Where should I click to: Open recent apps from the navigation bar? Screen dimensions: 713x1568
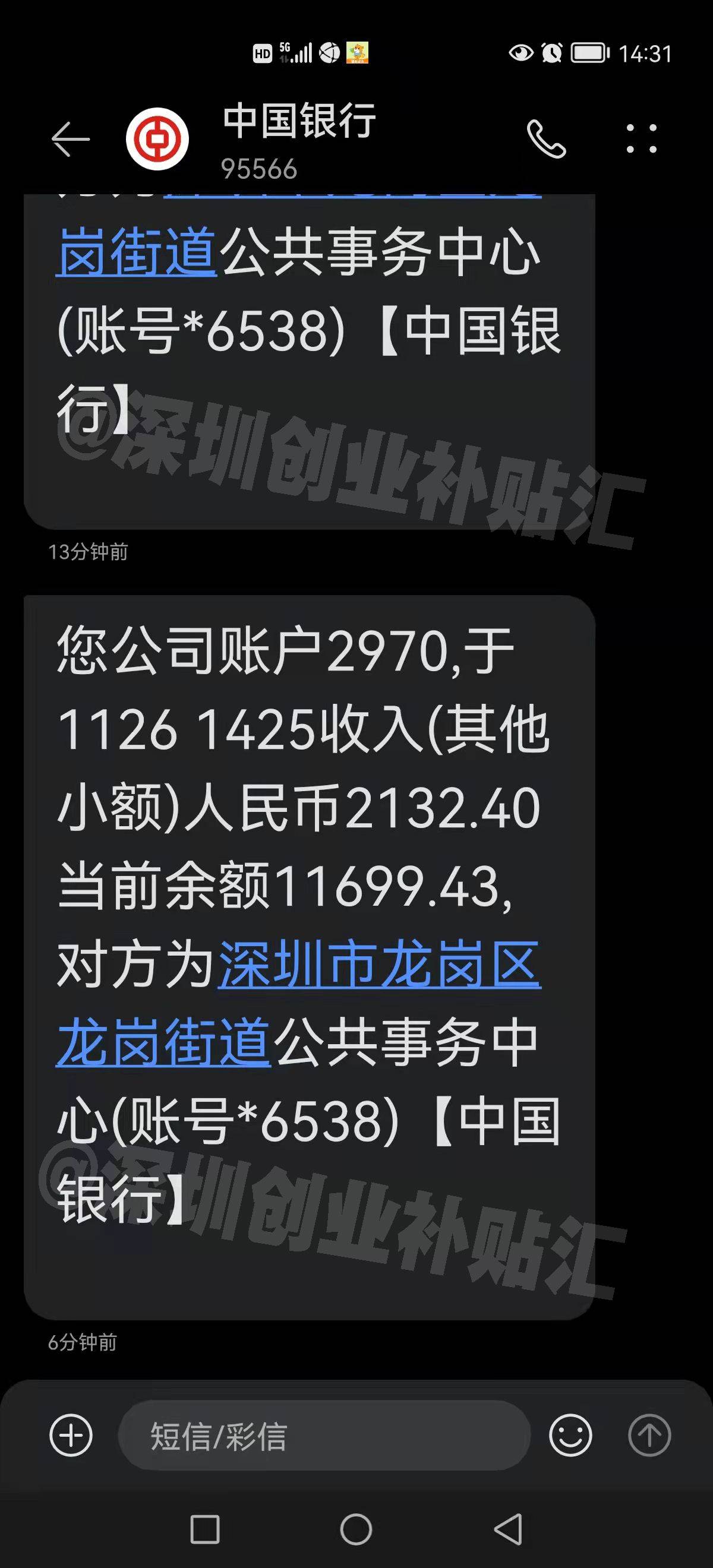point(204,1529)
